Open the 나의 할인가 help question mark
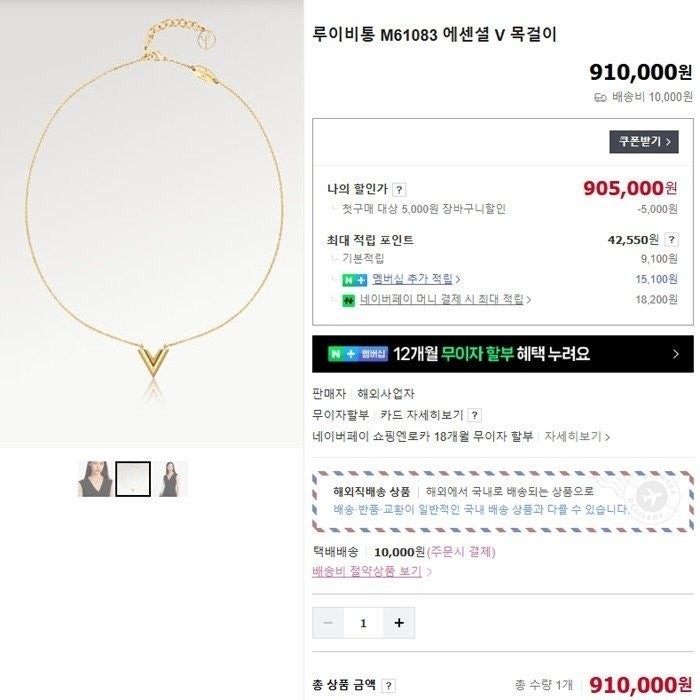 click(399, 189)
